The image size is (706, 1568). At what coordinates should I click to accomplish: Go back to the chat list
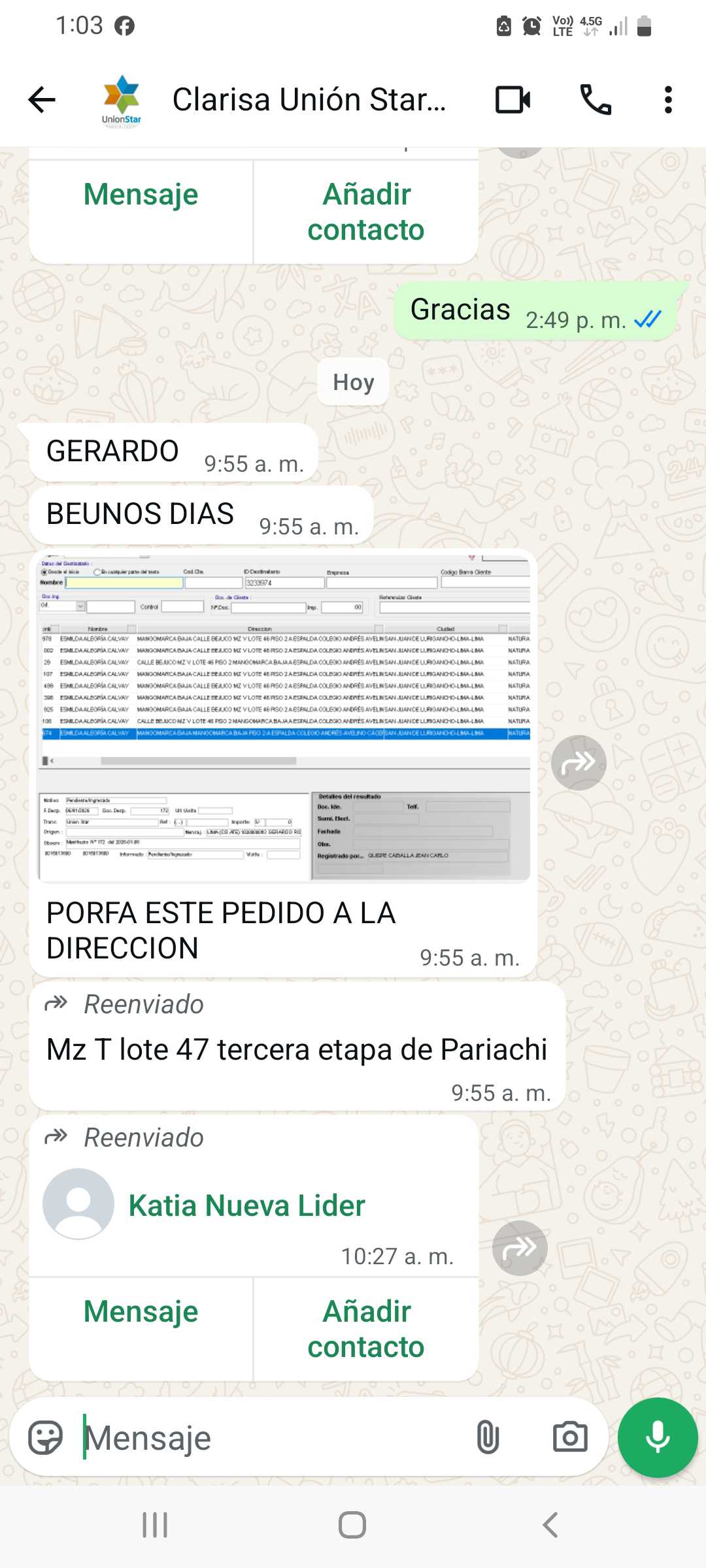(42, 100)
